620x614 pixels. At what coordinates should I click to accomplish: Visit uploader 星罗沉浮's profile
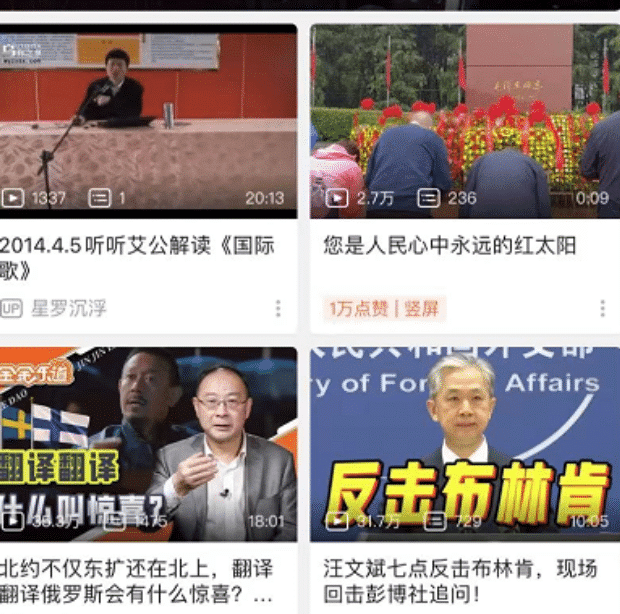point(68,309)
